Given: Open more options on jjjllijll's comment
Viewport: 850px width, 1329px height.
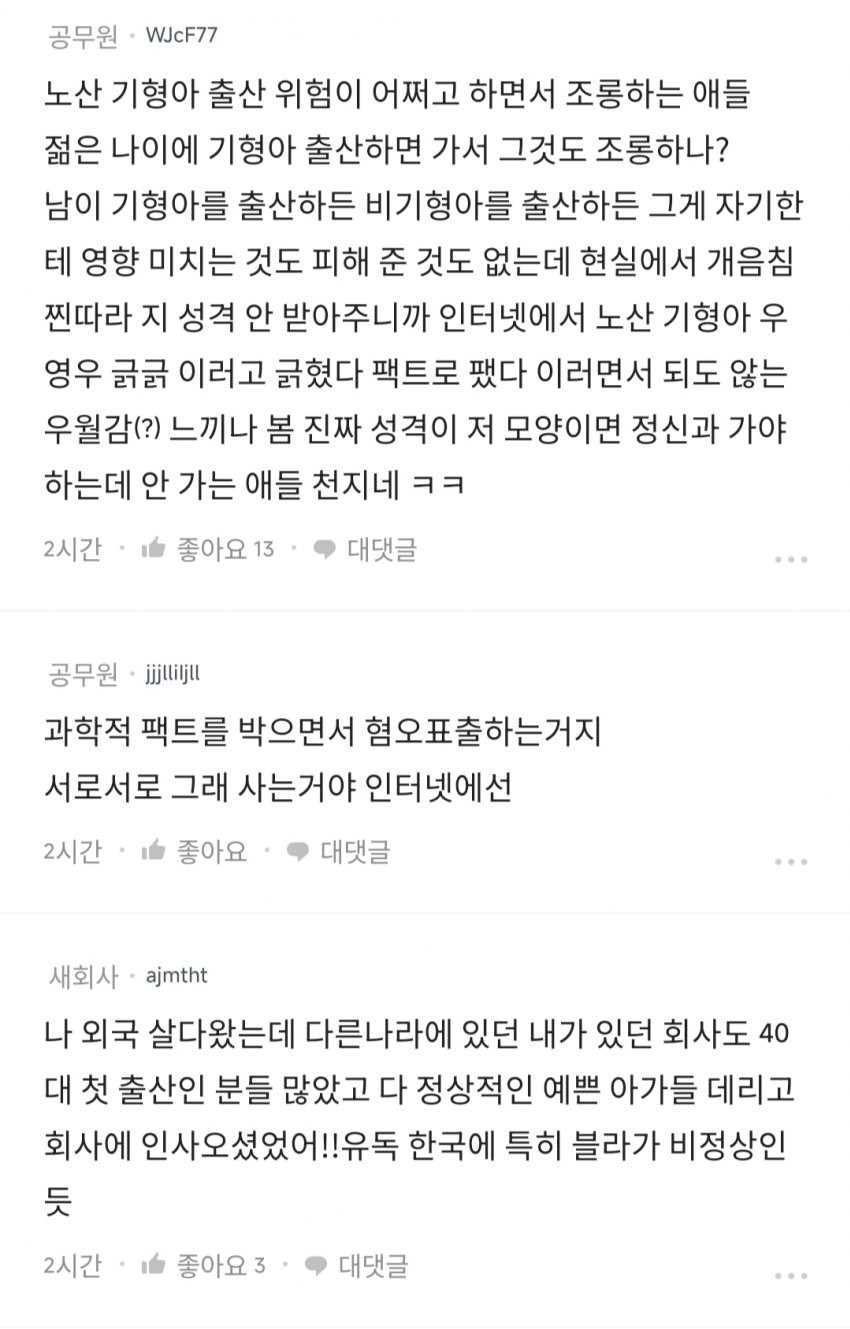Looking at the screenshot, I should tap(790, 862).
